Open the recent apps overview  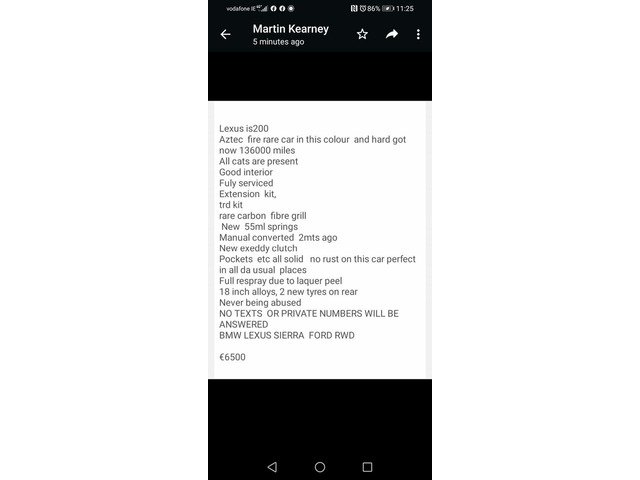(367, 467)
